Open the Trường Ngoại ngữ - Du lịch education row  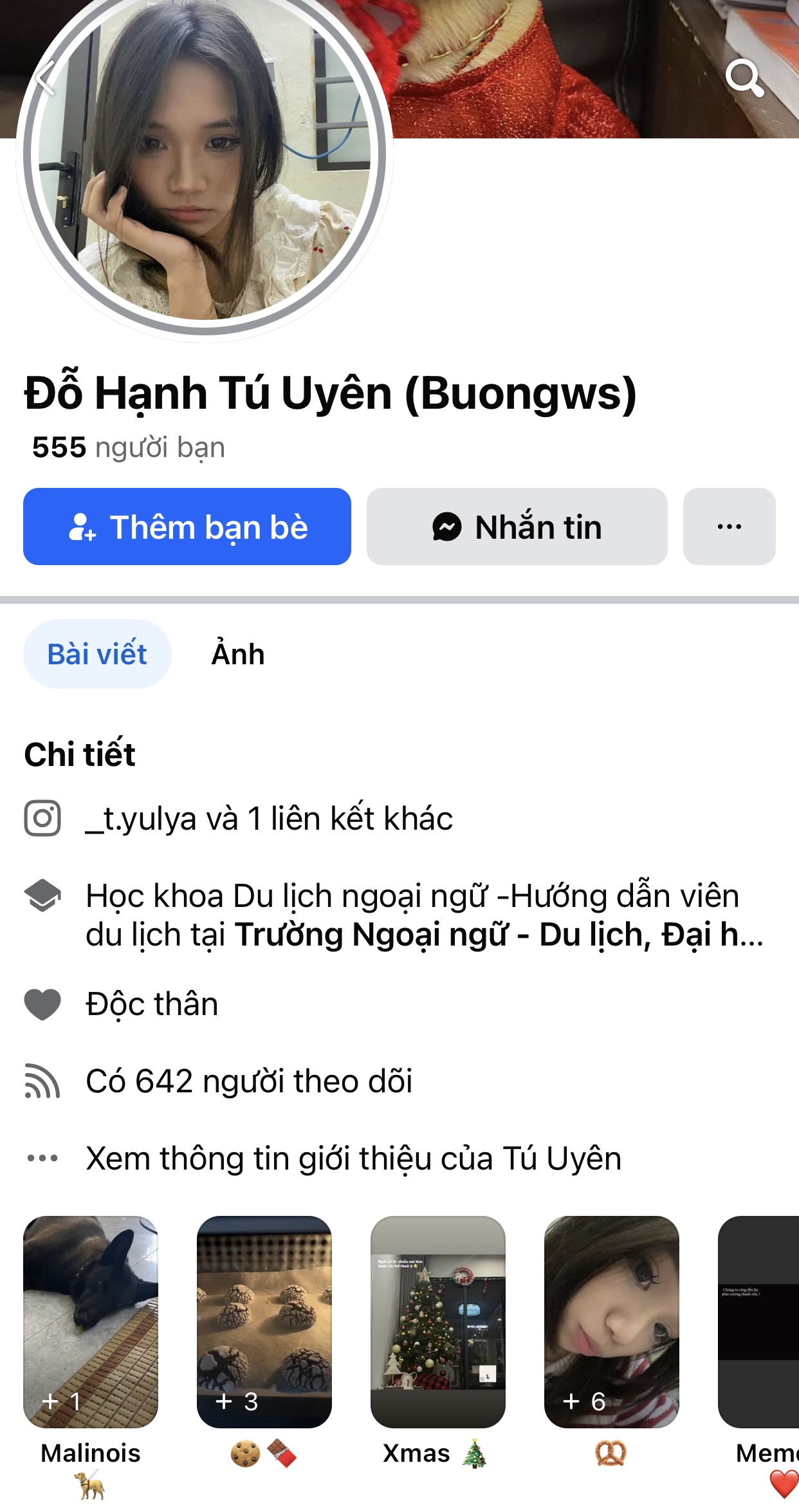pyautogui.click(x=425, y=915)
